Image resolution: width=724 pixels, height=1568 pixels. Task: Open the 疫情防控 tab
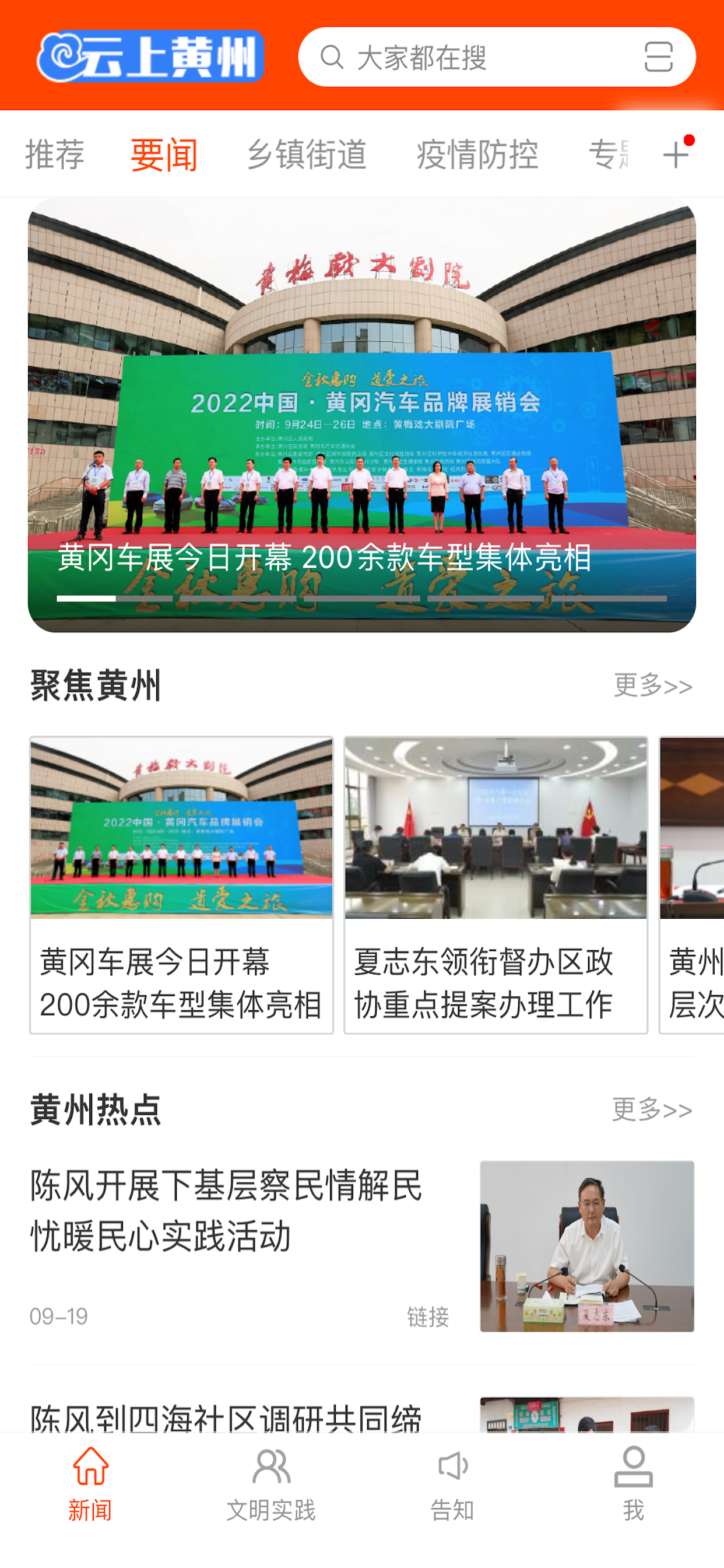477,154
